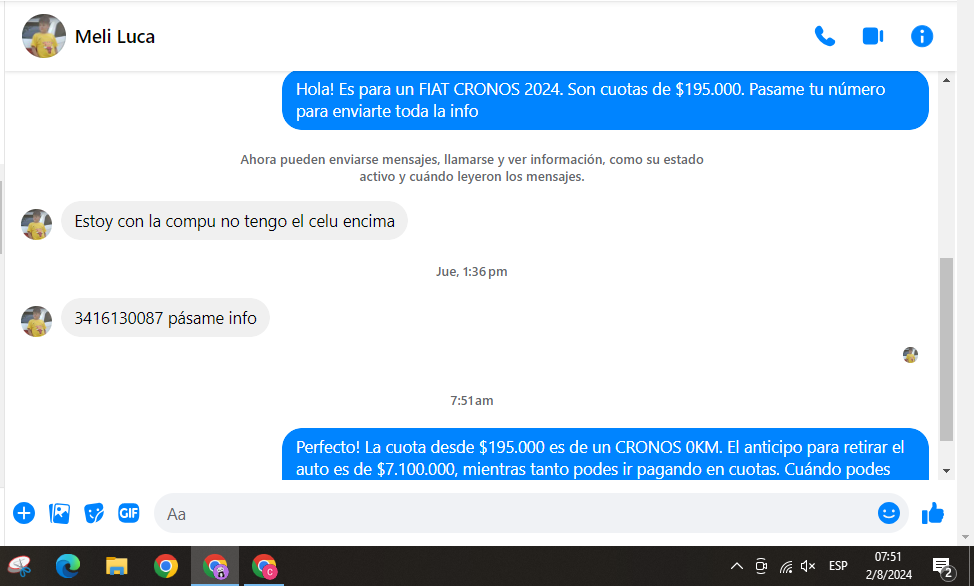Open Microsoft Edge from the taskbar

click(x=68, y=566)
